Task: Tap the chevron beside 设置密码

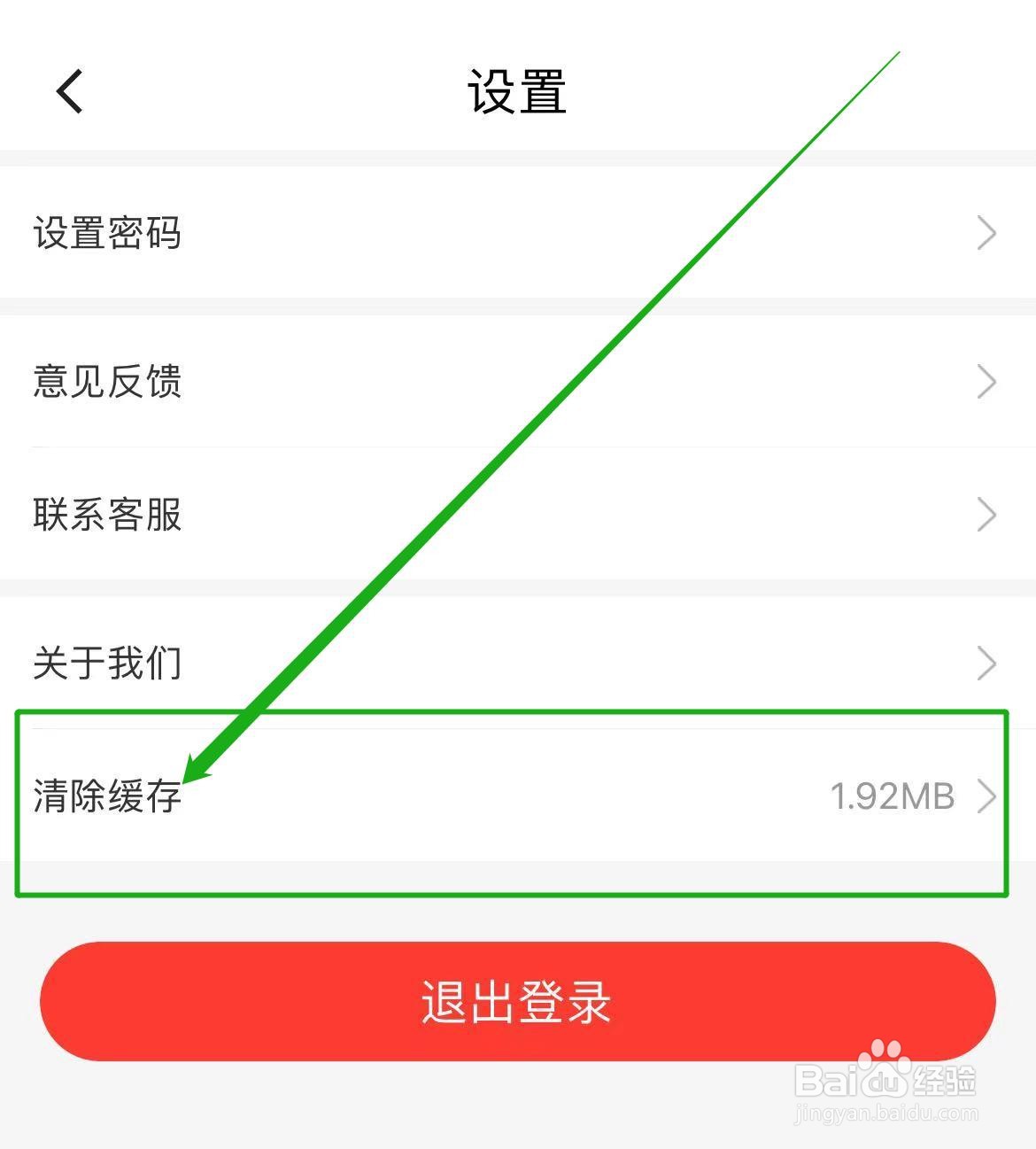Action: pos(986,233)
